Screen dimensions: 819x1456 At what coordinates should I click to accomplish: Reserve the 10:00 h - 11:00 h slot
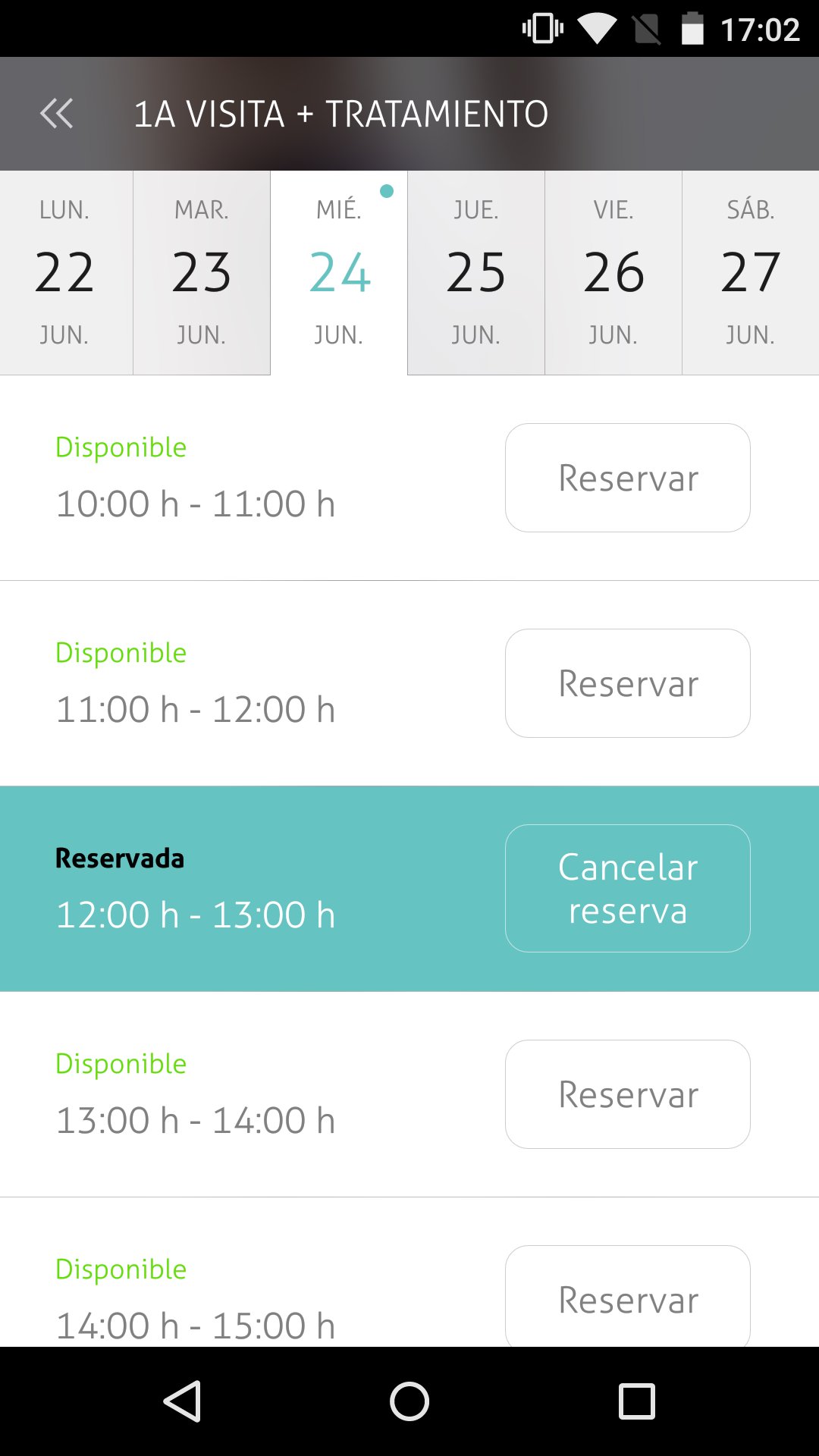coord(628,478)
